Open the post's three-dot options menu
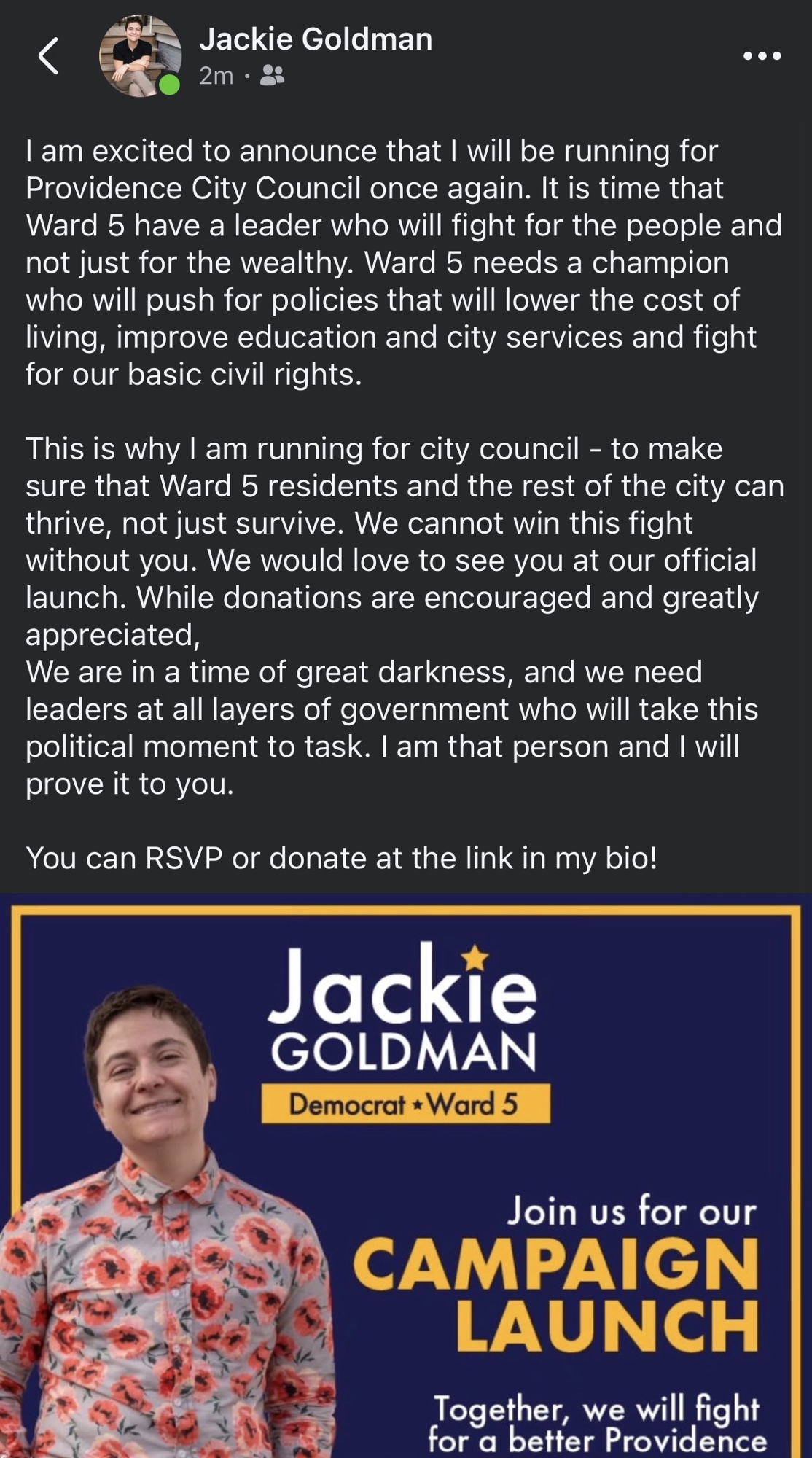The width and height of the screenshot is (812, 1458). (762, 56)
